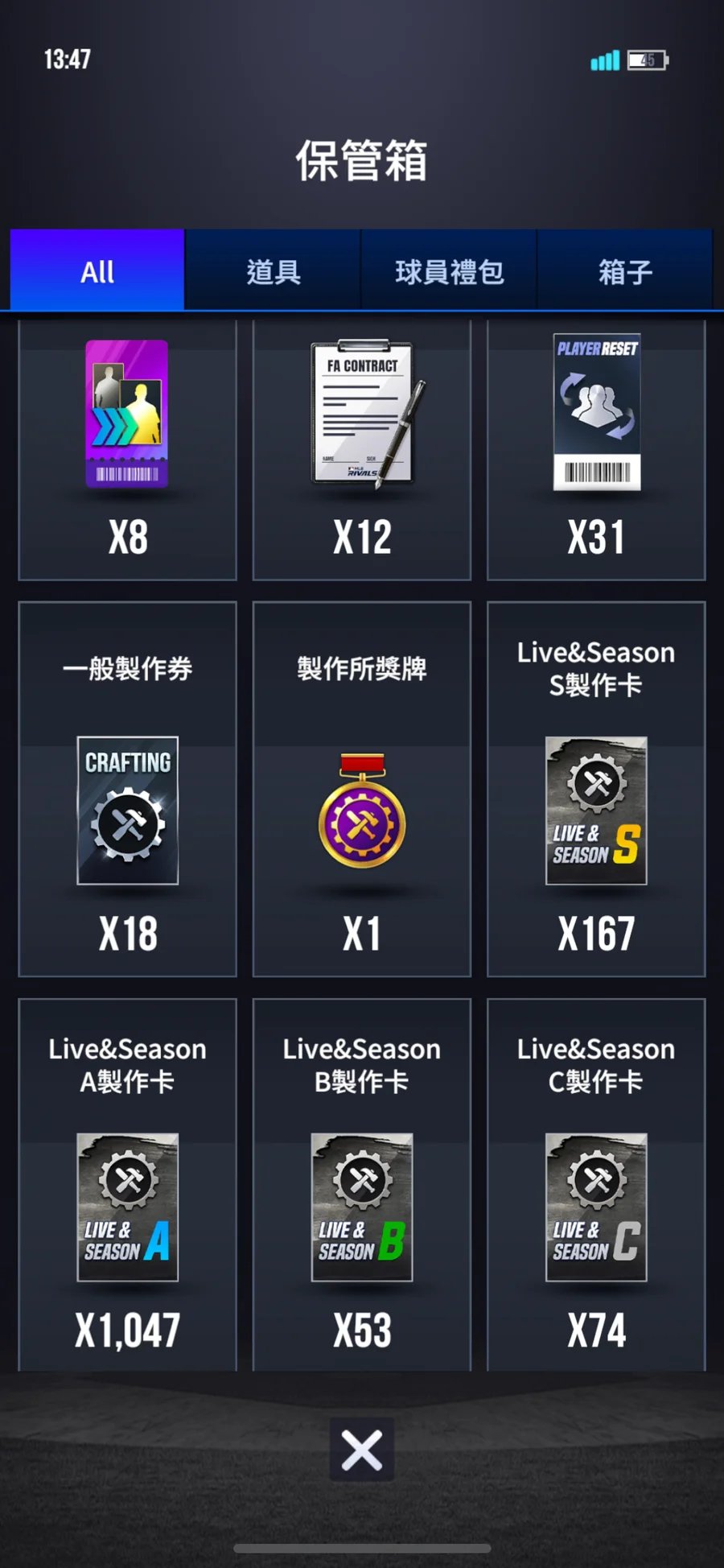724x1568 pixels.
Task: Select the FA Contract item
Action: click(362, 451)
